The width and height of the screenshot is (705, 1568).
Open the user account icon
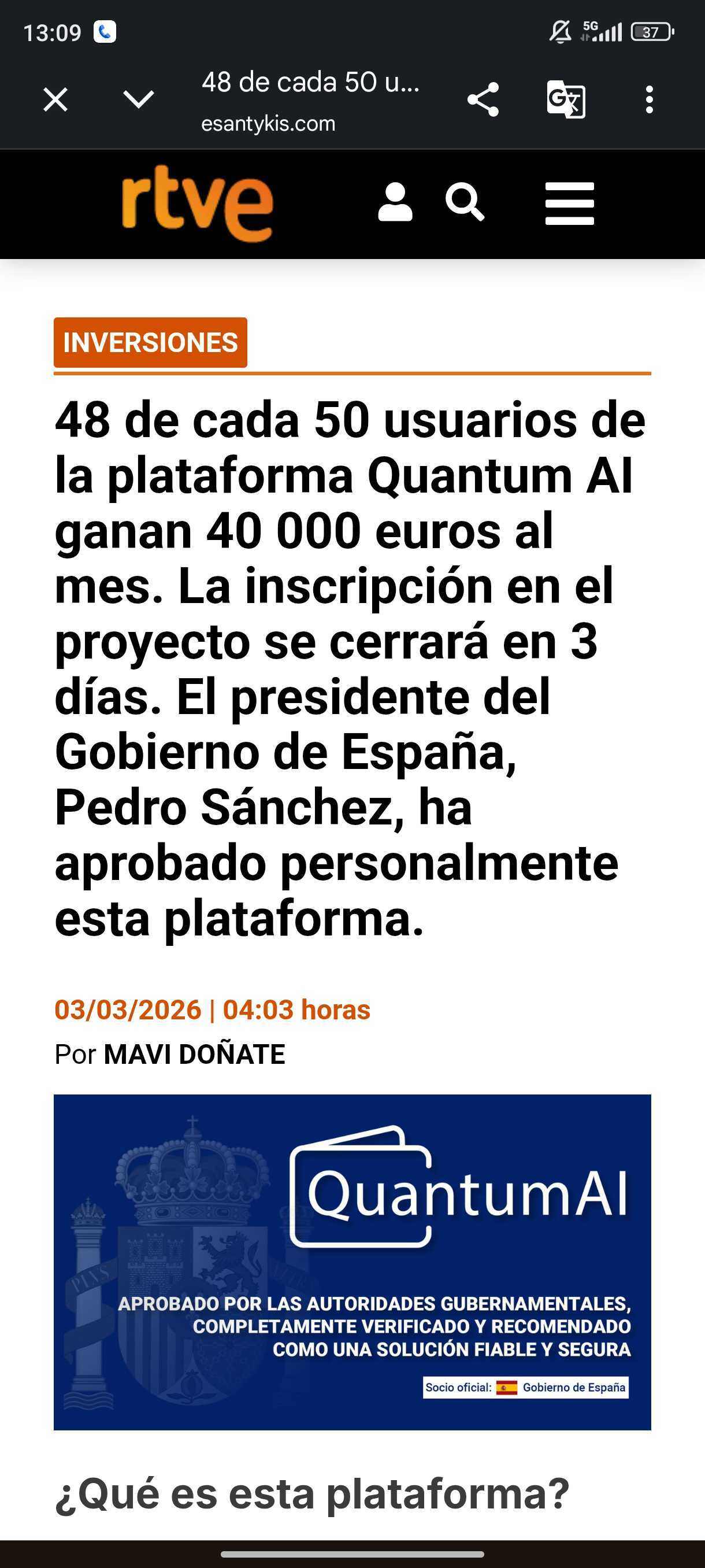tap(395, 203)
